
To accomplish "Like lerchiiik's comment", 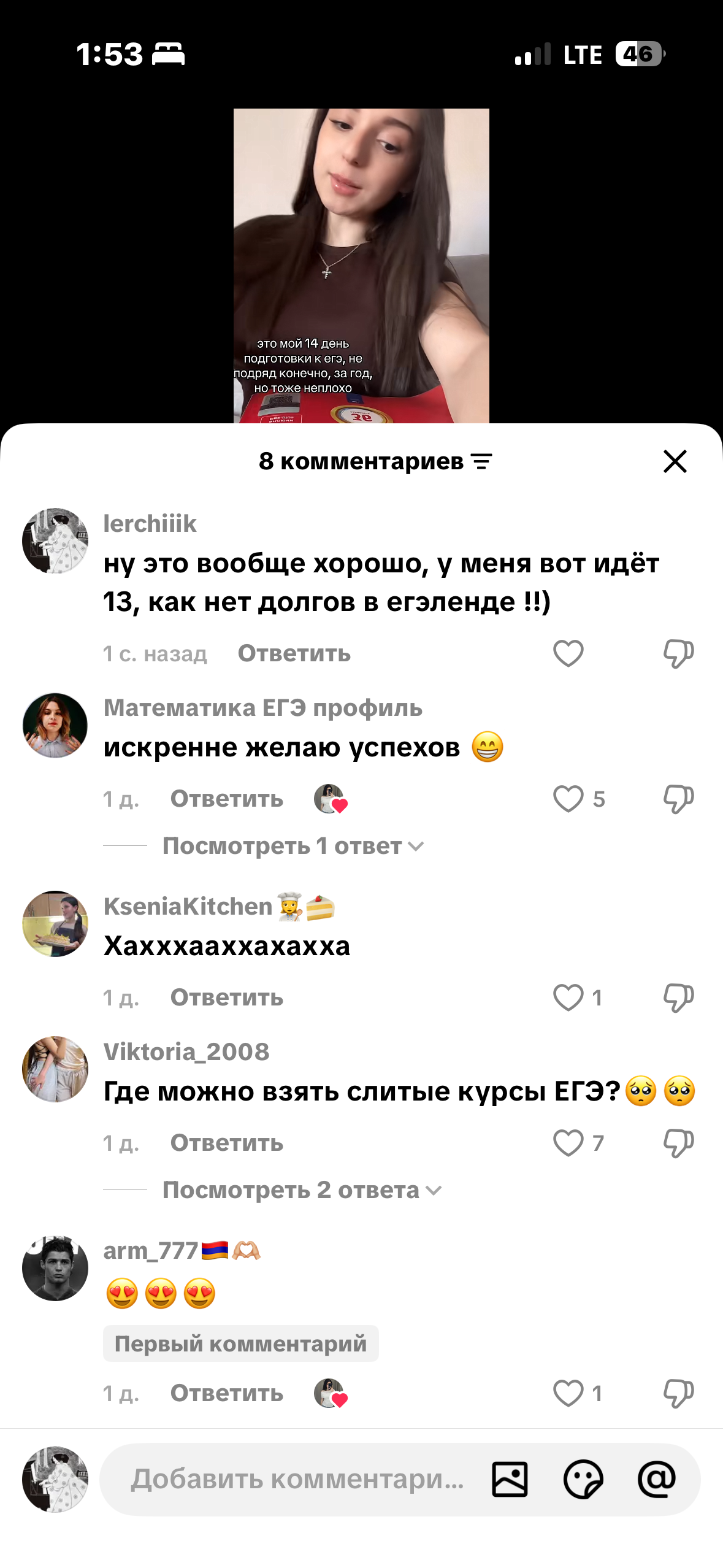I will tap(568, 653).
